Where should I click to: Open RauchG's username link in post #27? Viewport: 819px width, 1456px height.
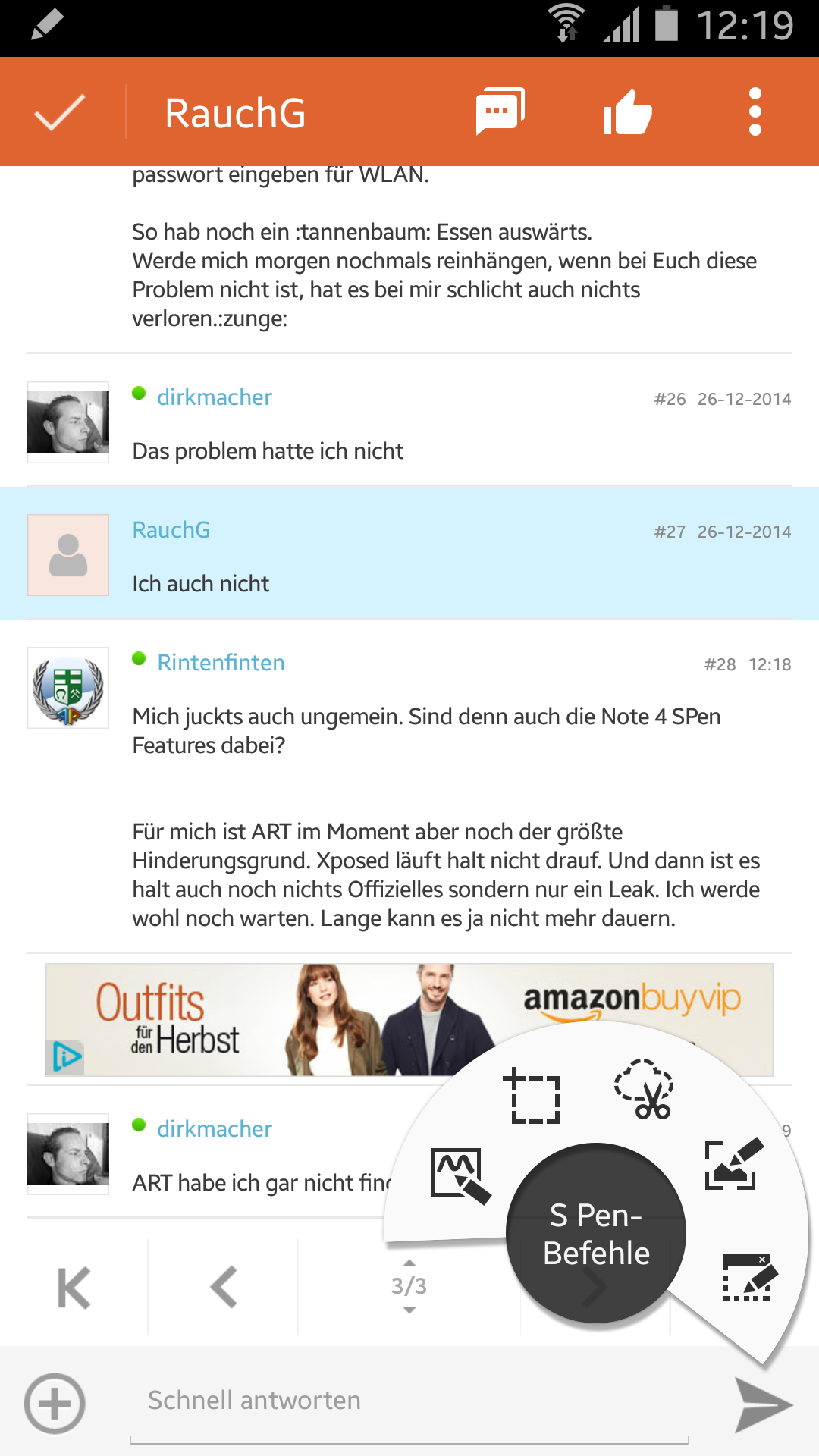pyautogui.click(x=171, y=529)
